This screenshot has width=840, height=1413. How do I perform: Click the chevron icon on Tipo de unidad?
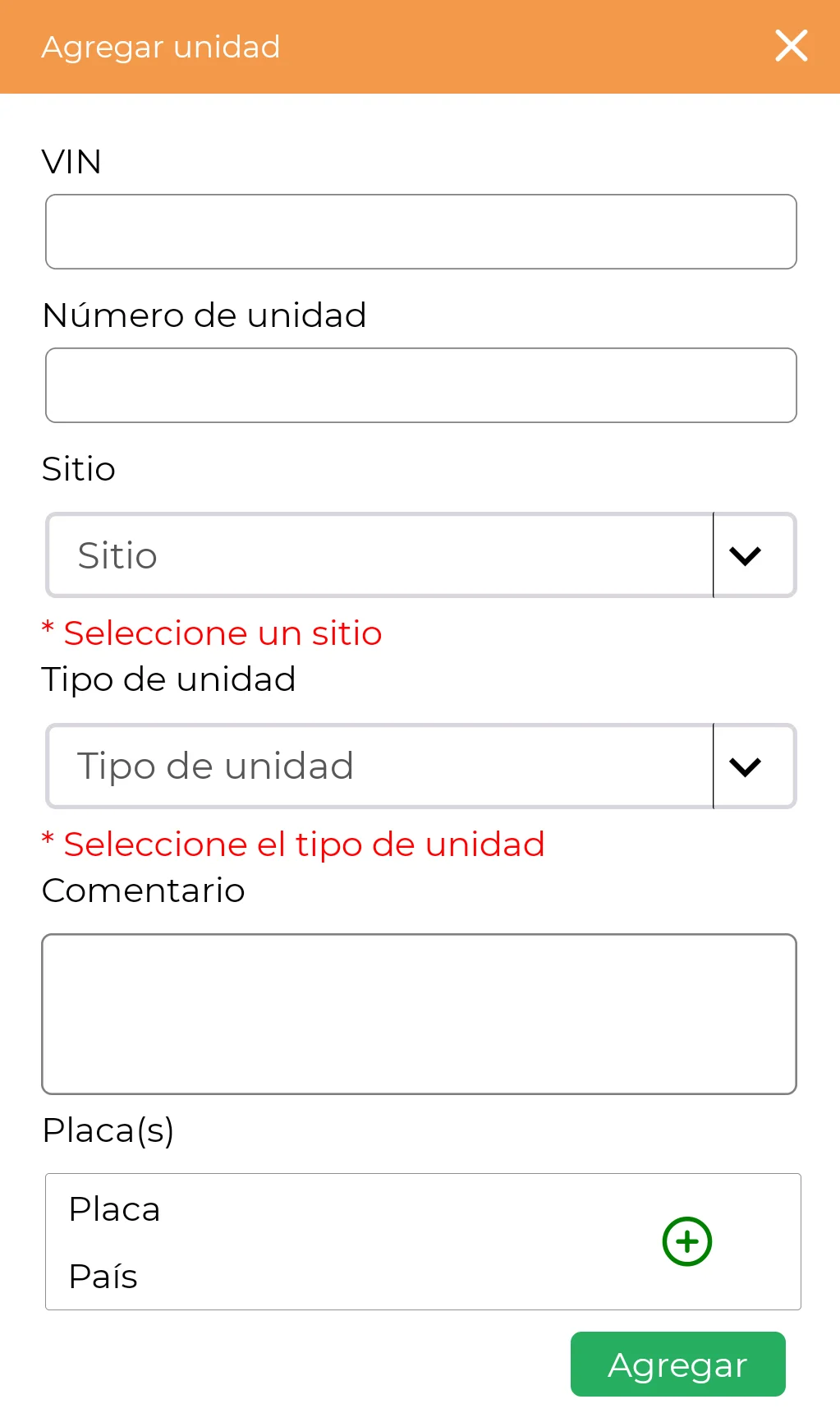(x=745, y=766)
